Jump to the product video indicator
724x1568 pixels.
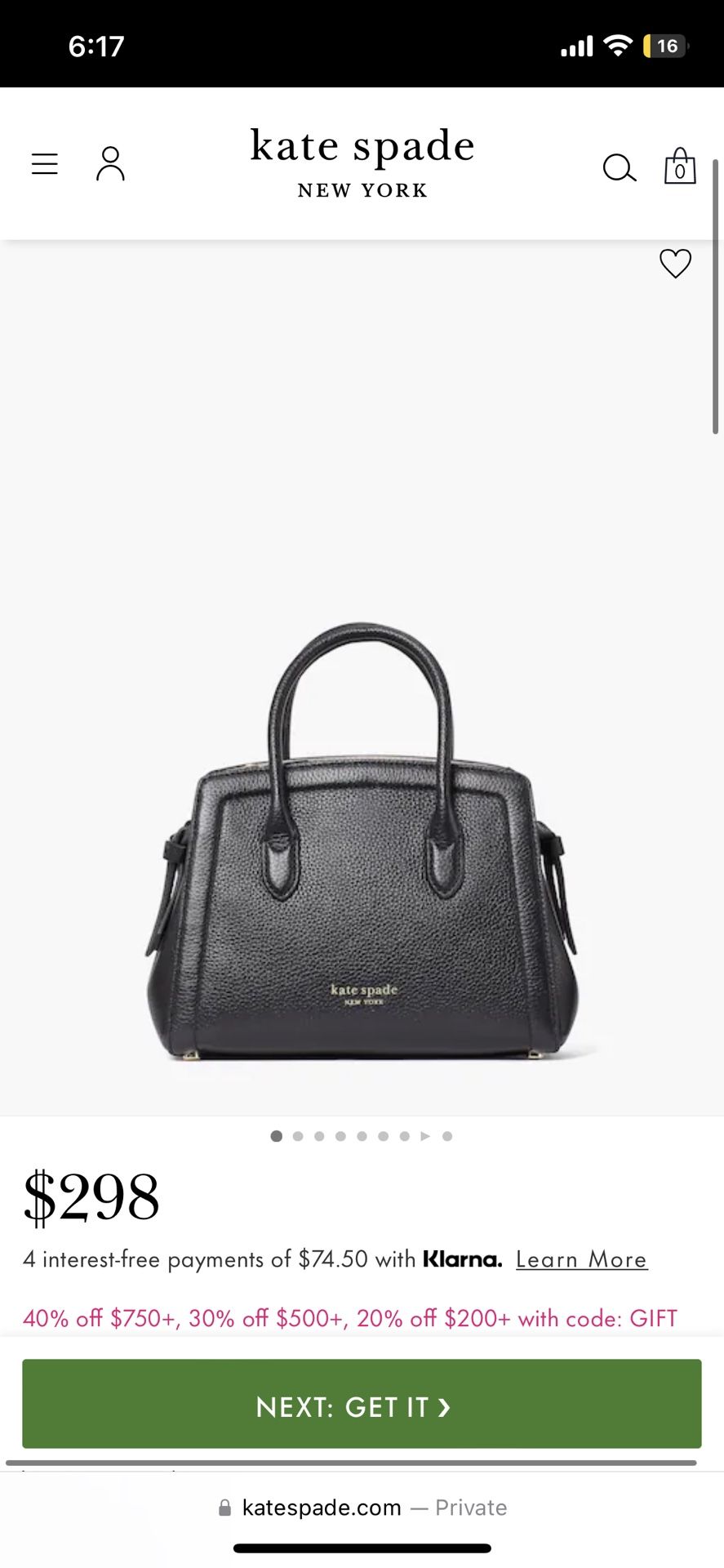pos(425,1136)
